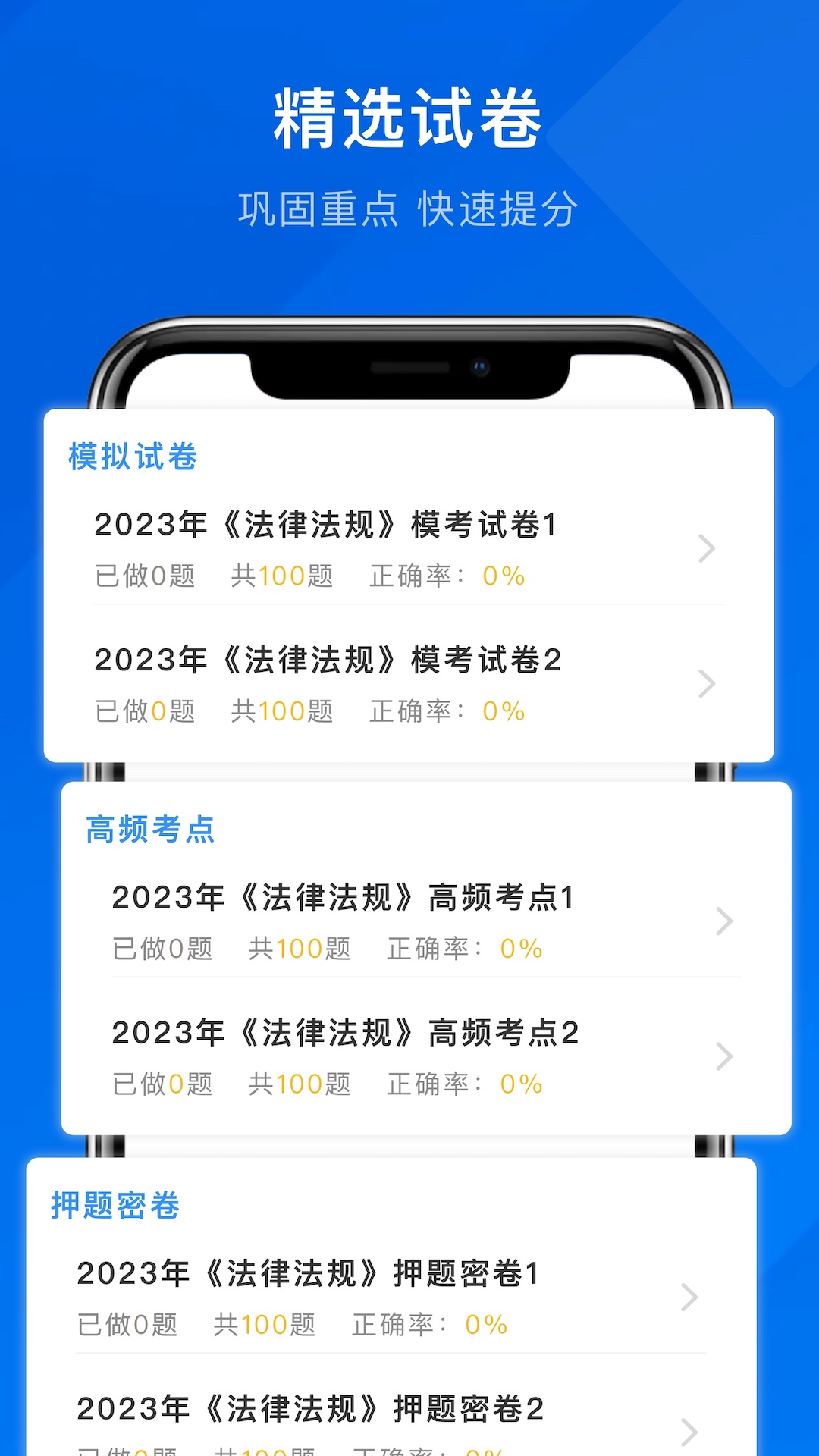
Task: Click the 精选试卷 page title
Action: click(409, 118)
